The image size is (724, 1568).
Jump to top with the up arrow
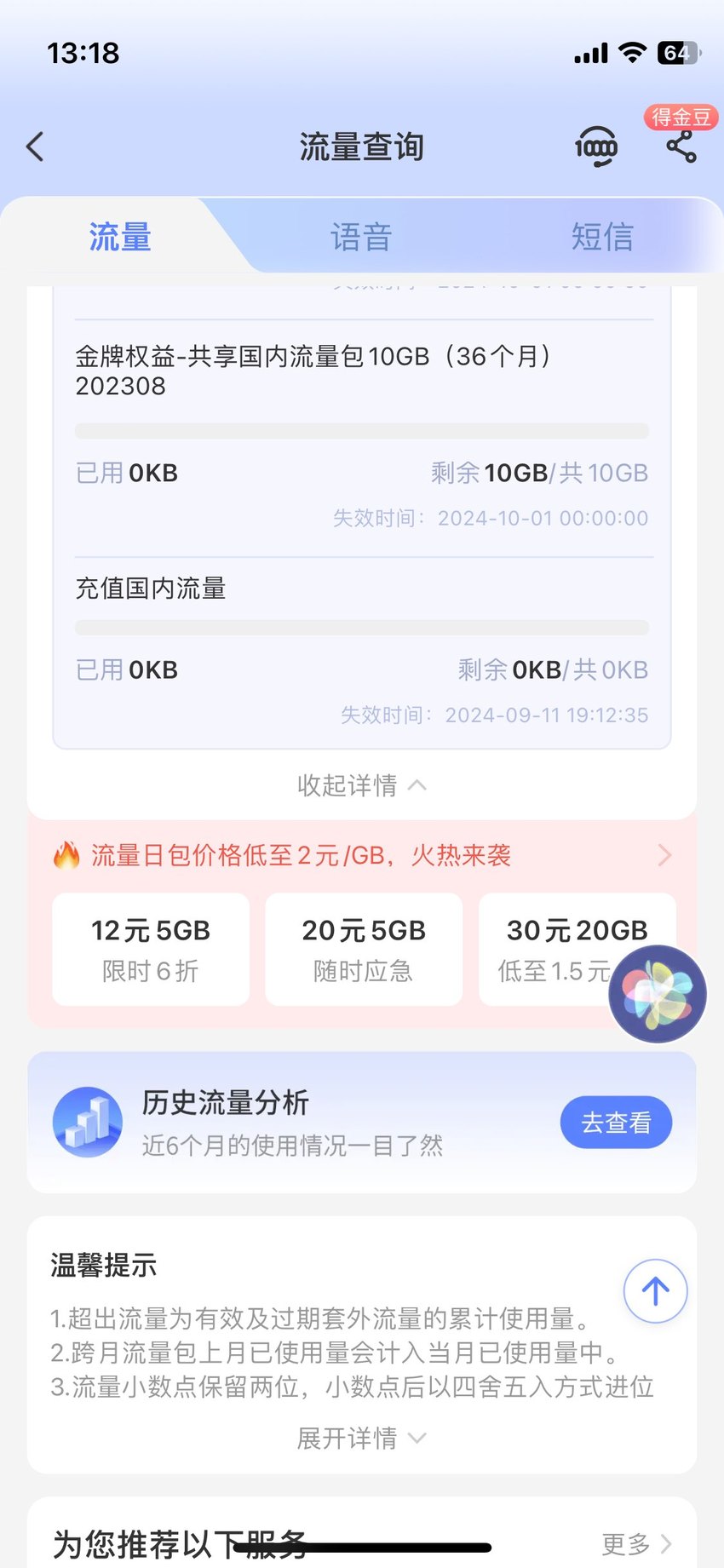(655, 1291)
